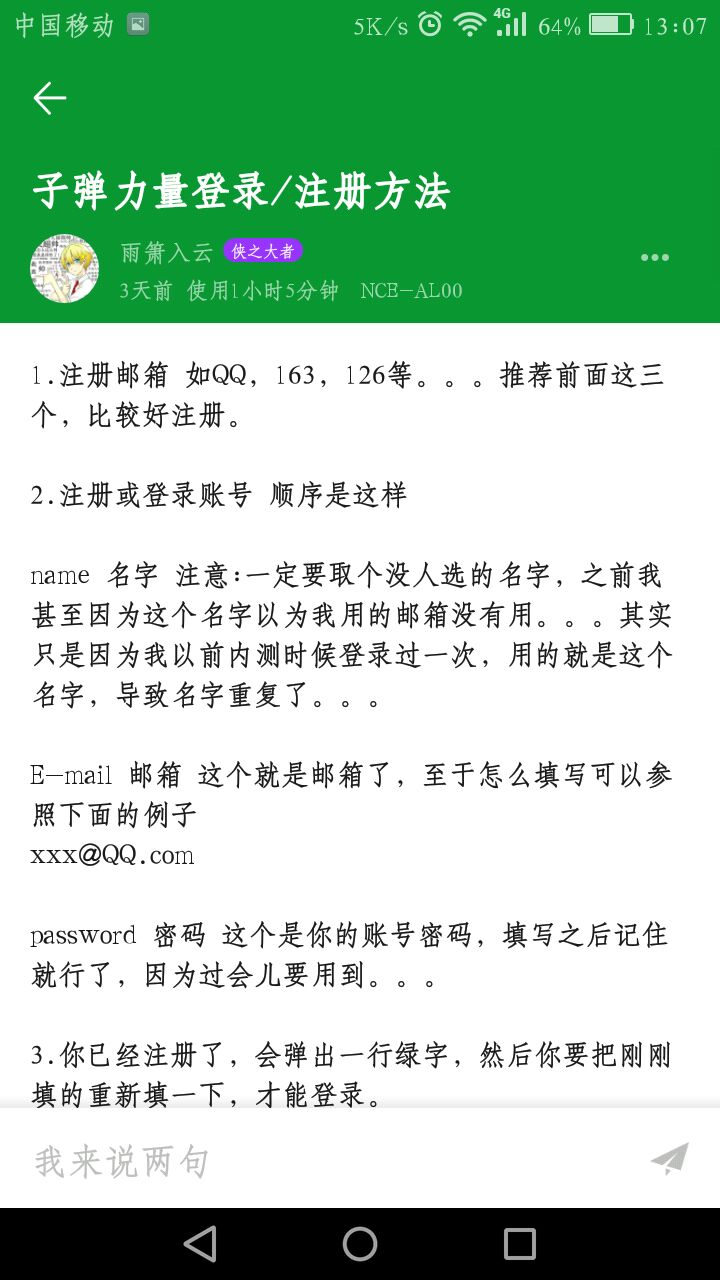The width and height of the screenshot is (720, 1280).
Task: Open the three-dot overflow menu
Action: (655, 258)
